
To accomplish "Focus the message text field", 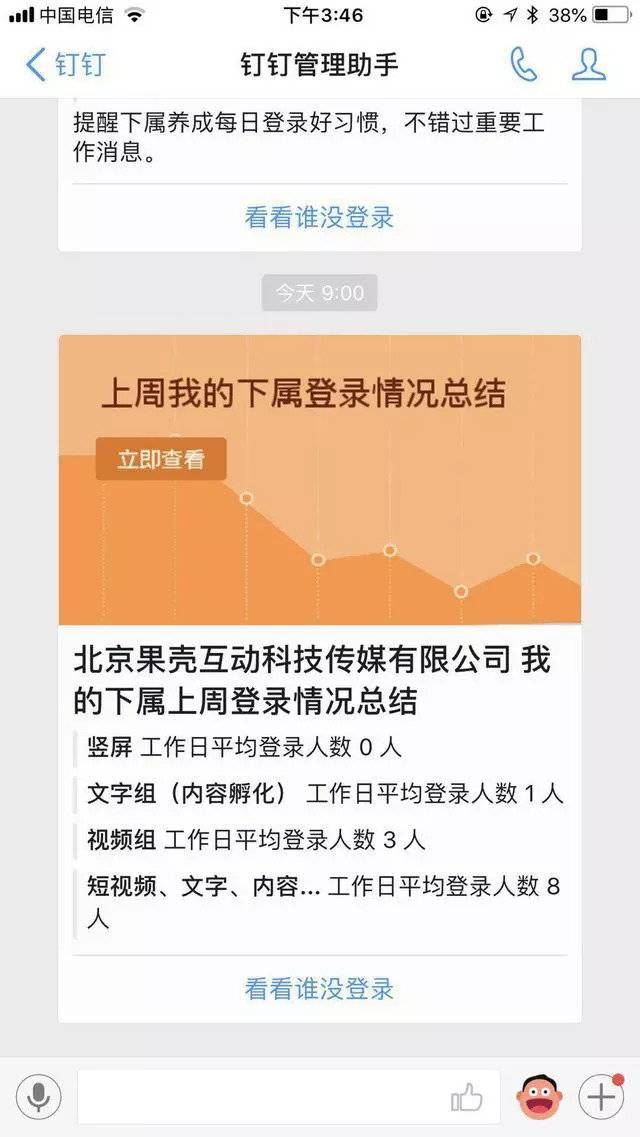I will pyautogui.click(x=260, y=1098).
